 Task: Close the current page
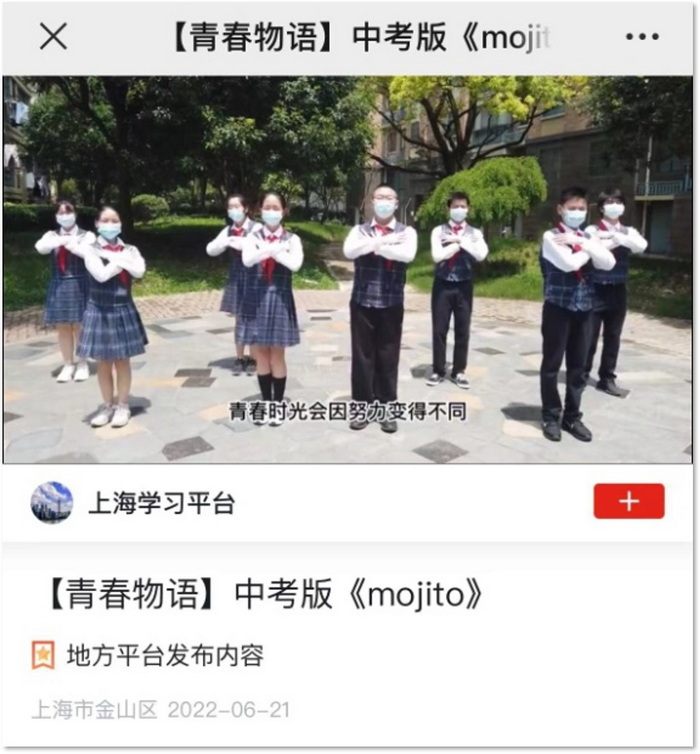click(53, 37)
